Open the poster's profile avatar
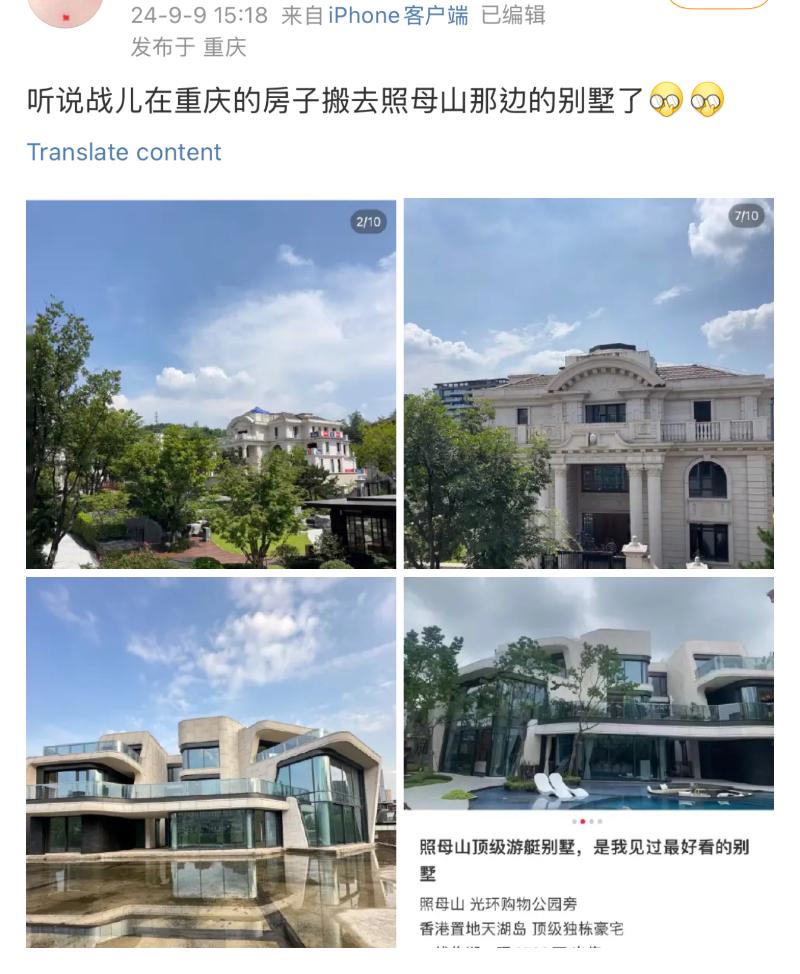Image resolution: width=800 pixels, height=974 pixels. click(66, 12)
